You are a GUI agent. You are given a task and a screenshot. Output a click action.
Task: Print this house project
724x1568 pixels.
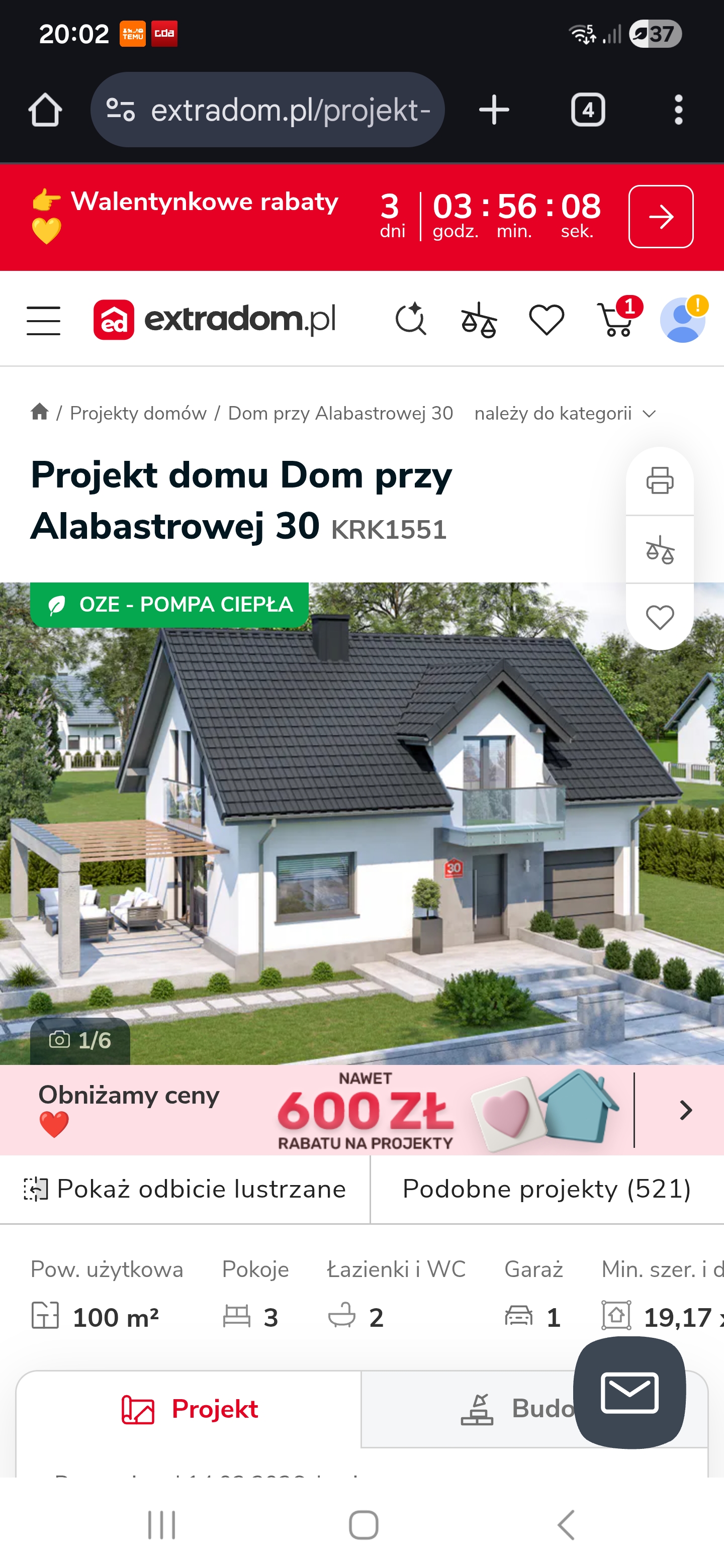pyautogui.click(x=660, y=481)
